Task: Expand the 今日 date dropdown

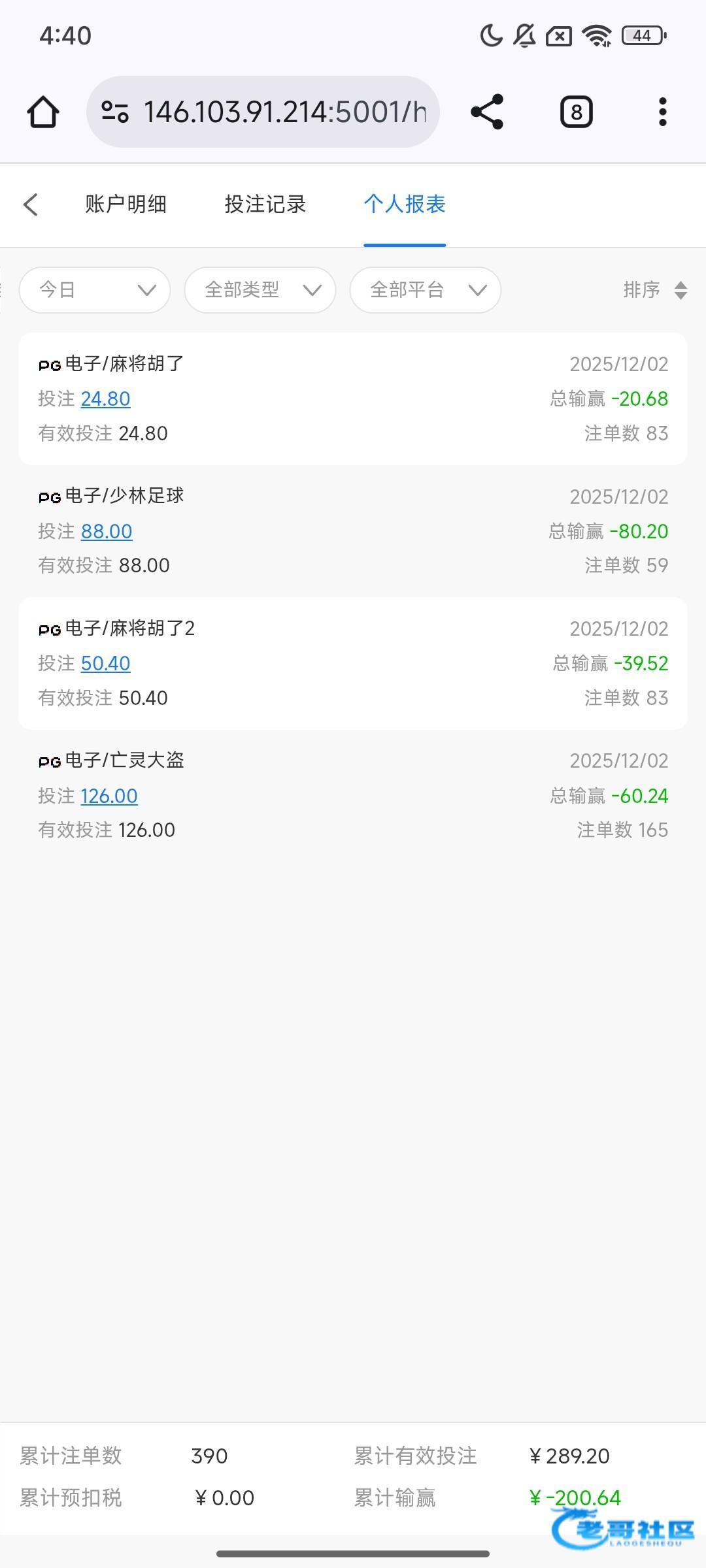Action: [x=95, y=290]
